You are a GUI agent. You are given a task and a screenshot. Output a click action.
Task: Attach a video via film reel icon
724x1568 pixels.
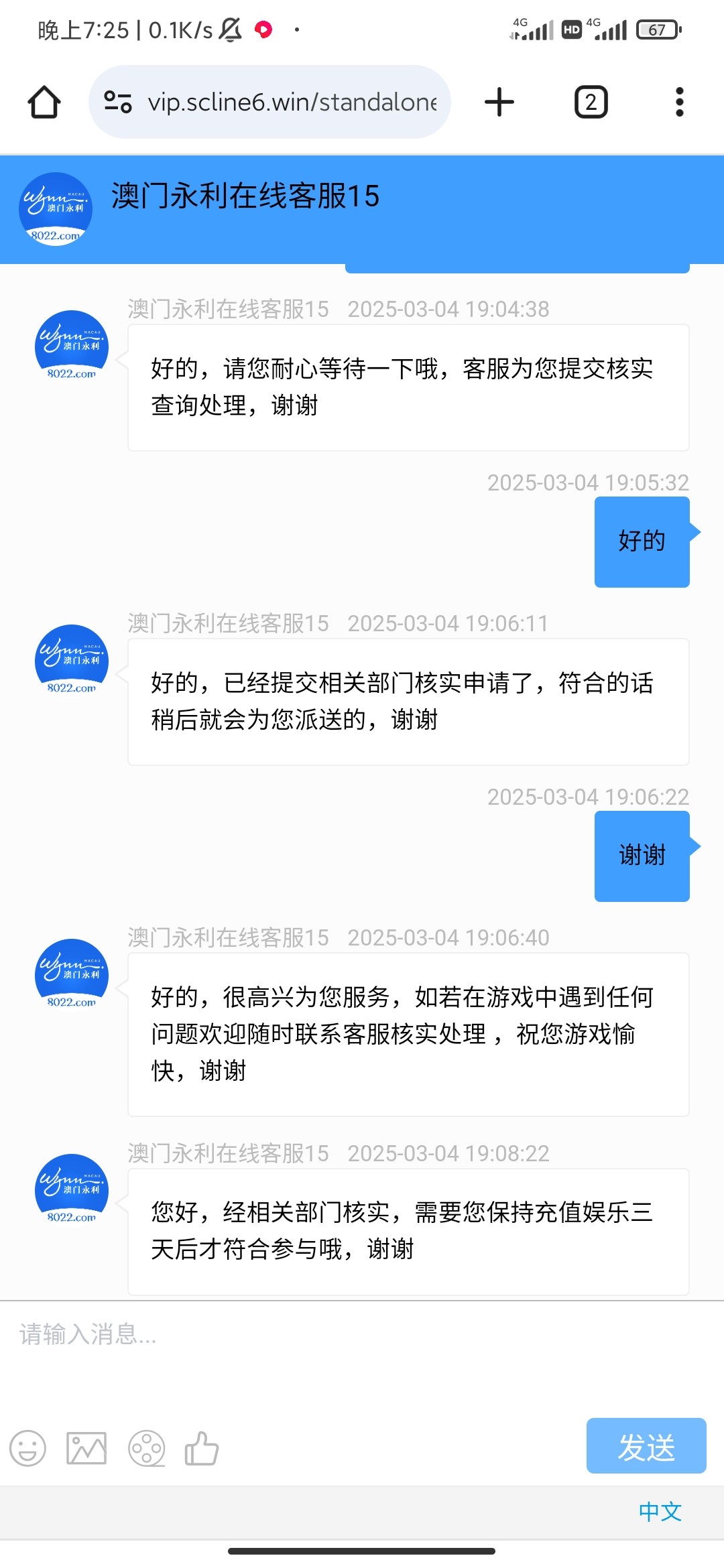click(146, 1448)
